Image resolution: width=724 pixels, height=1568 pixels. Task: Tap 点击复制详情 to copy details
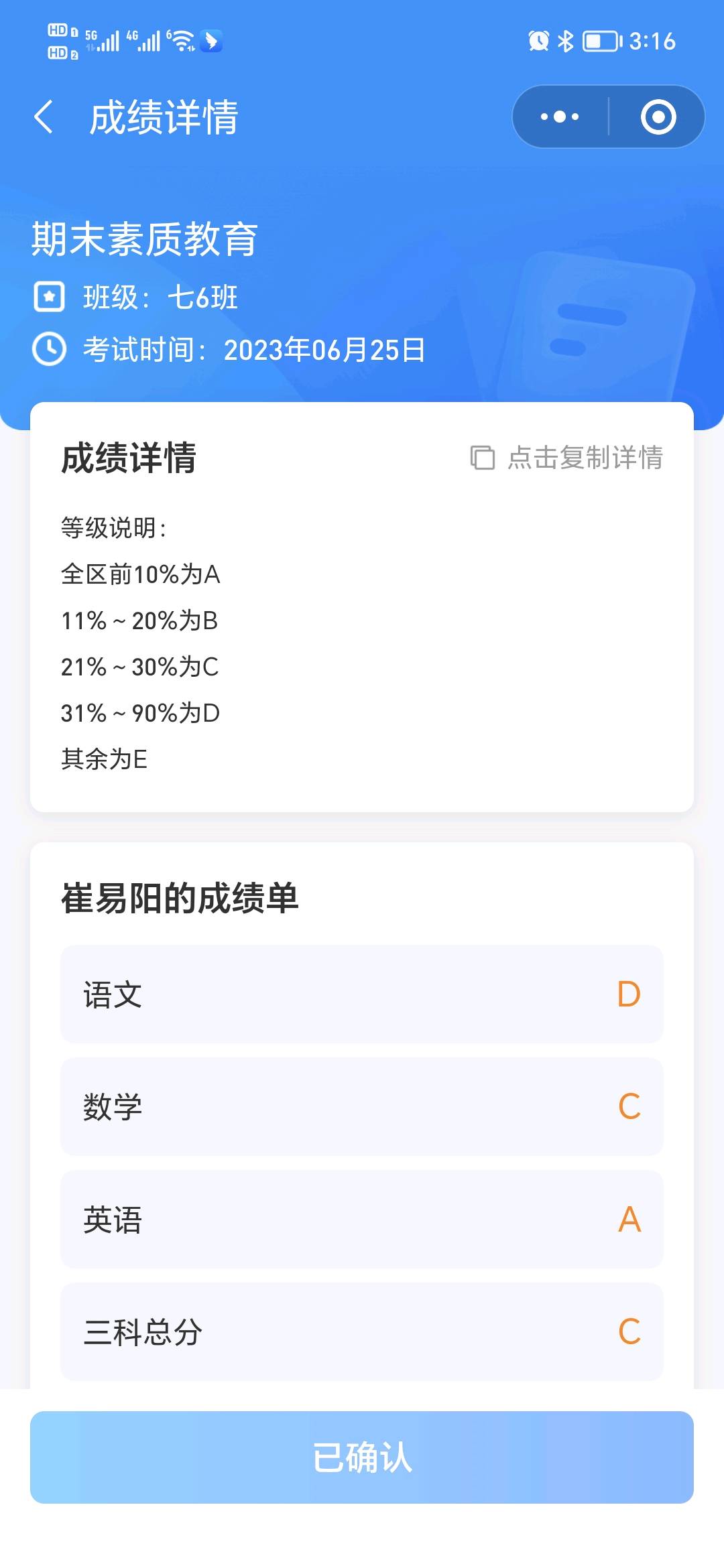[x=586, y=458]
